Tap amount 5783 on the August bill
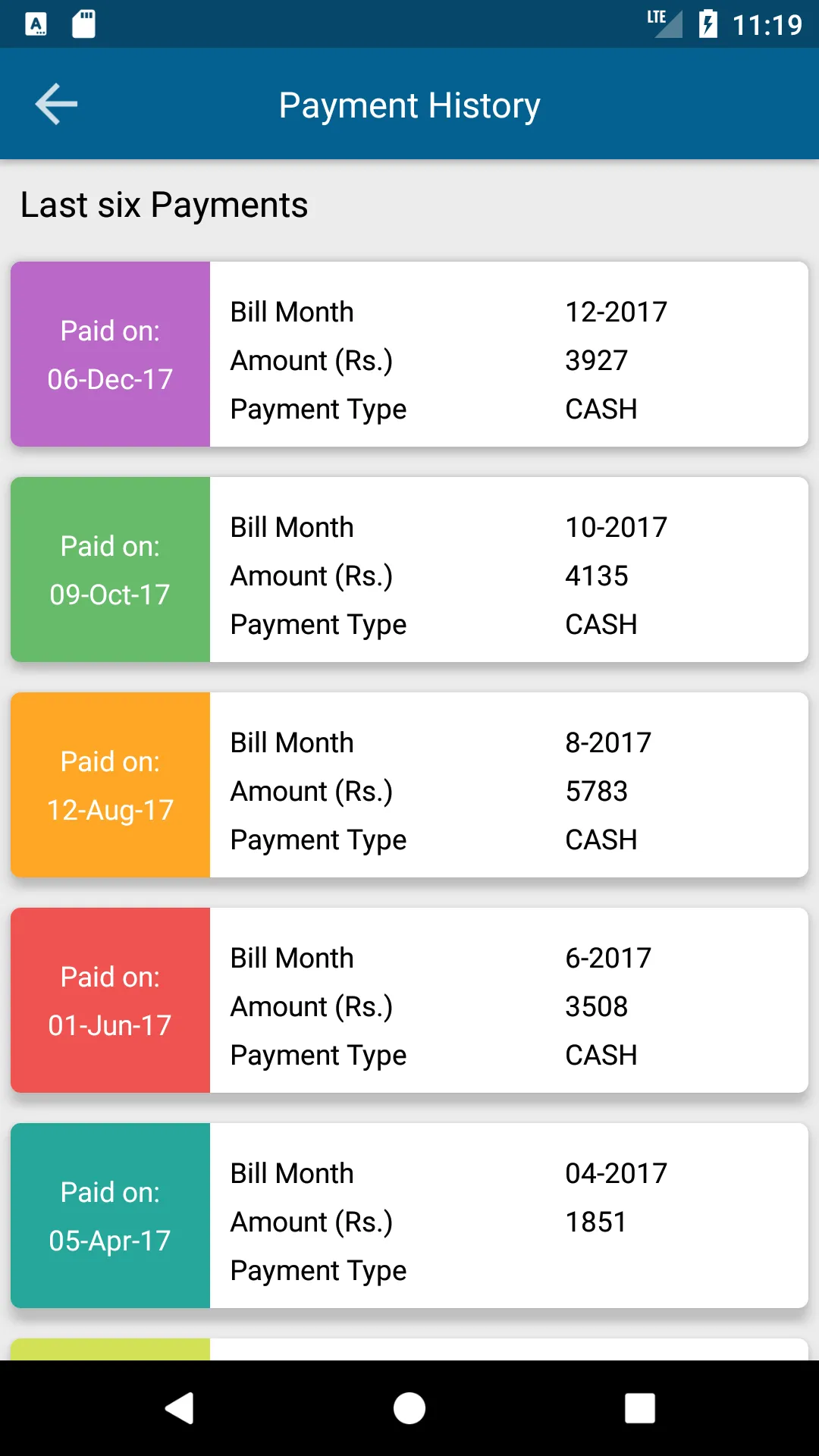The image size is (819, 1456). (x=598, y=791)
